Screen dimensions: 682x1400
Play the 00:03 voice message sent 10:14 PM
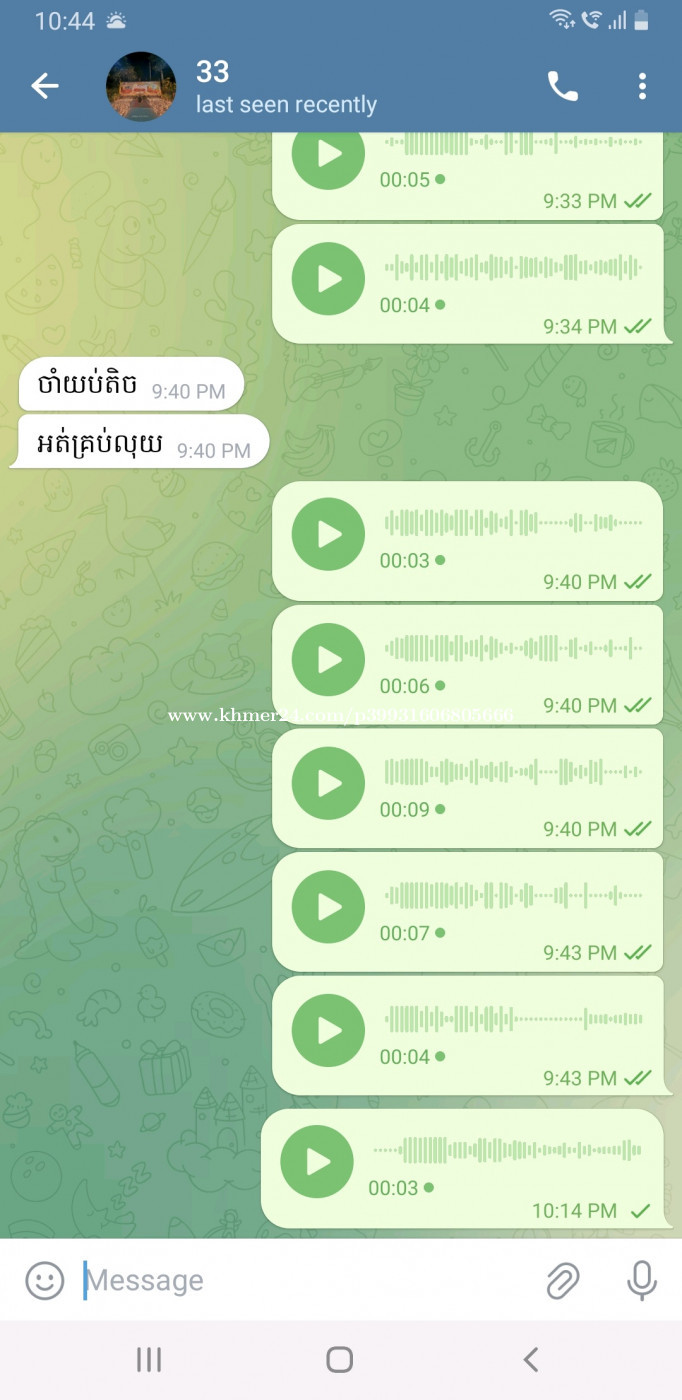pos(318,1162)
